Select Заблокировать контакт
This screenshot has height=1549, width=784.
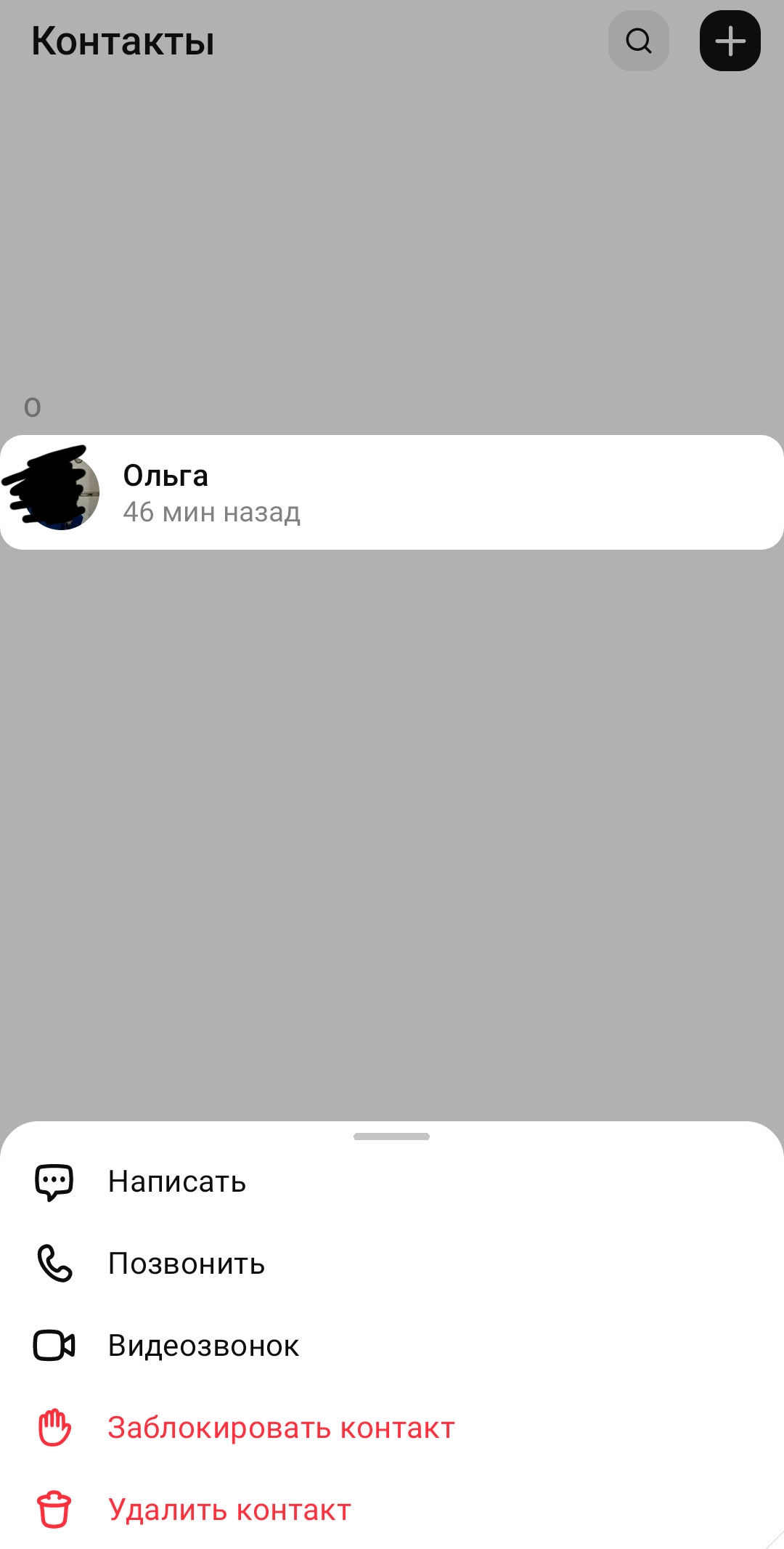click(x=281, y=1428)
